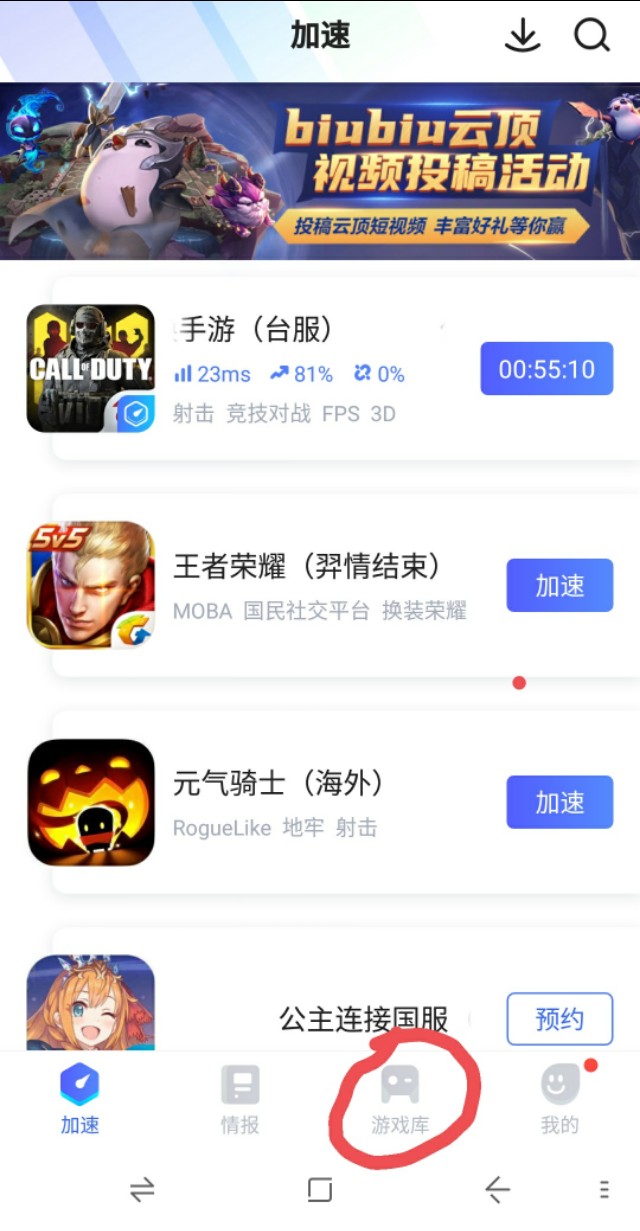Switch to the 游戏库 tab

click(400, 1100)
